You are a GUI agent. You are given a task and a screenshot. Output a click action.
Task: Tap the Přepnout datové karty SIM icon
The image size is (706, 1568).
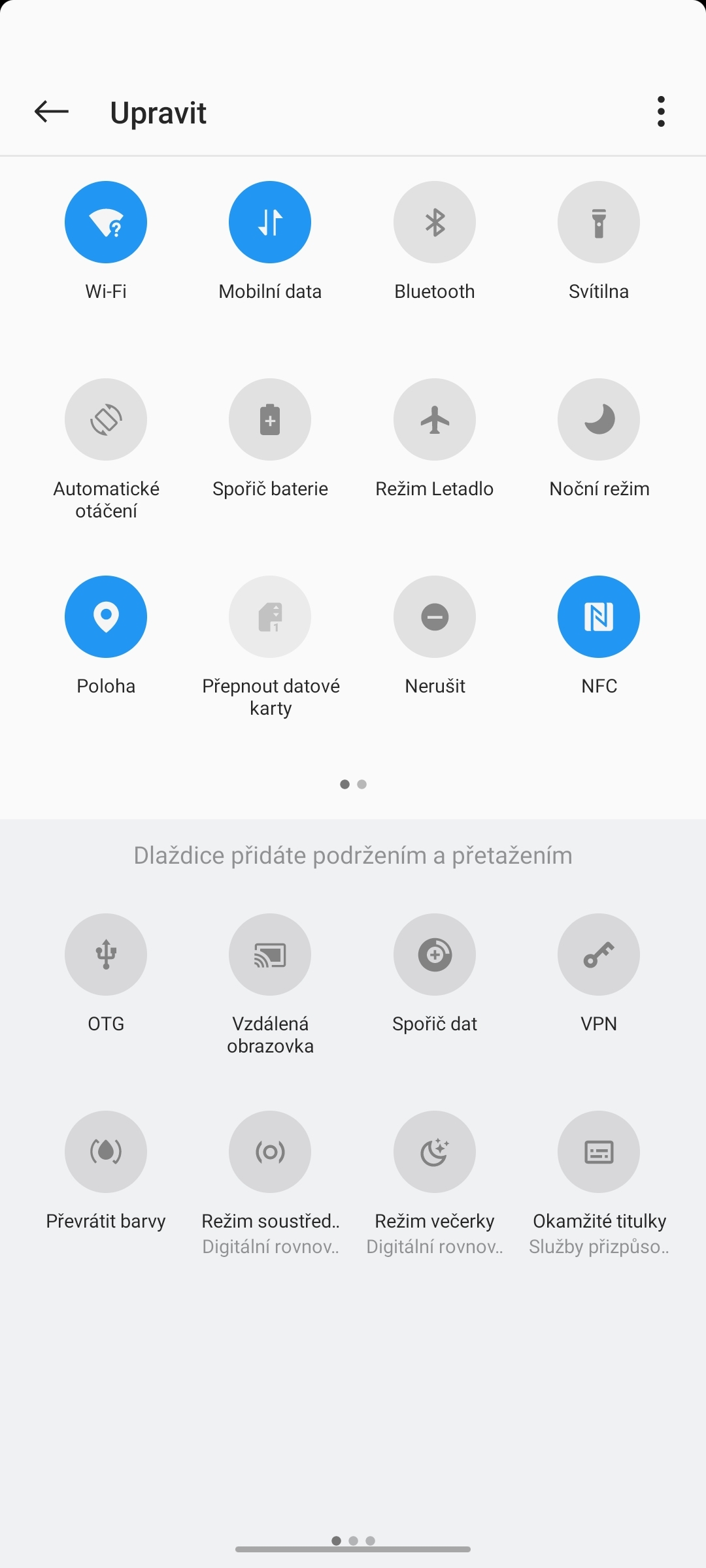click(x=270, y=616)
